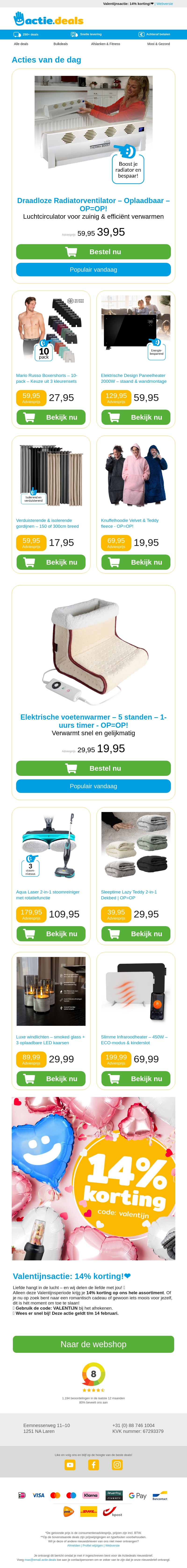Open the Verduisterende & isolerende gordijnen image

50,475
